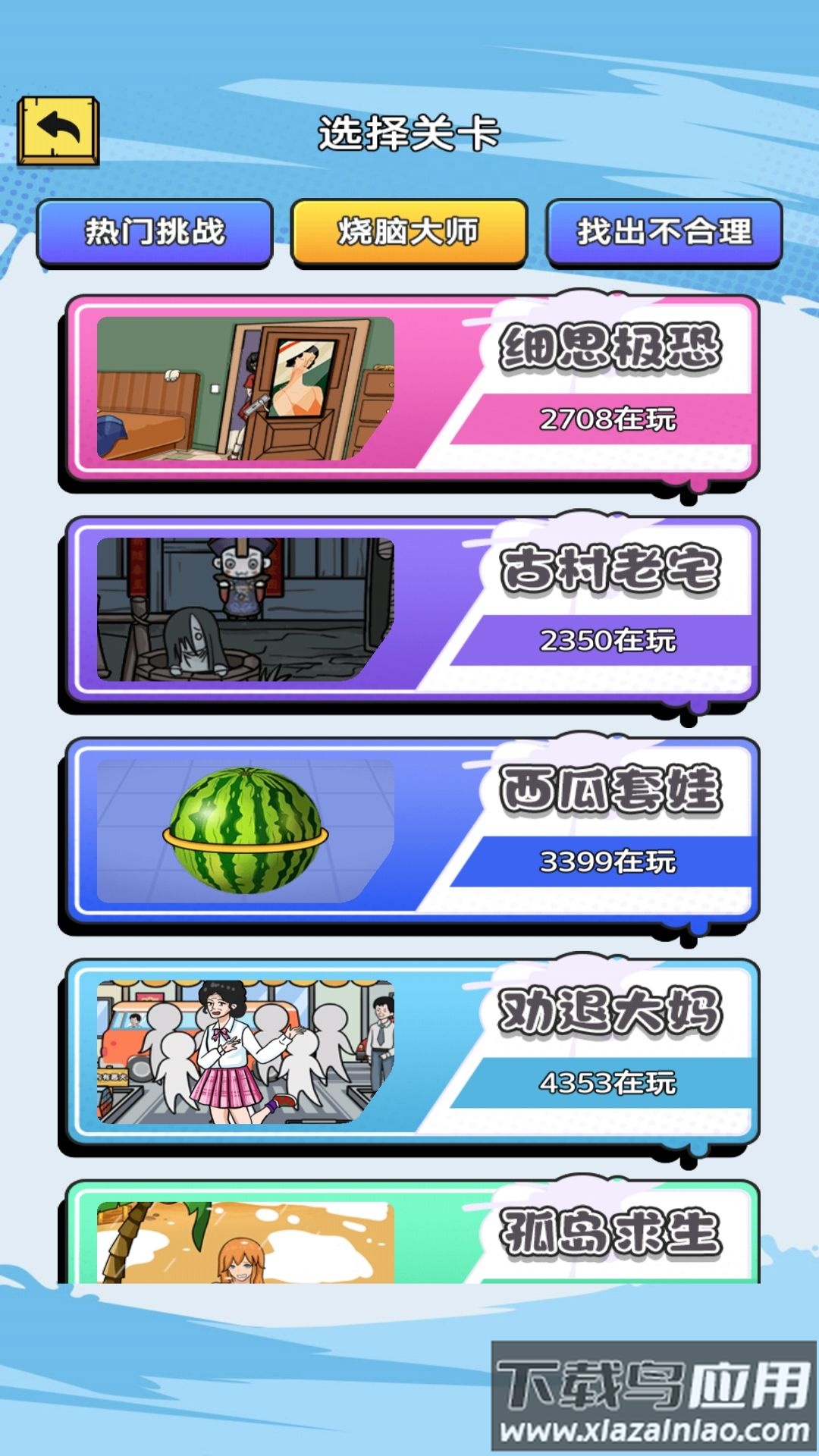The image size is (819, 1456).
Task: Start the 细思极恐 level card
Action: pyautogui.click(x=409, y=391)
